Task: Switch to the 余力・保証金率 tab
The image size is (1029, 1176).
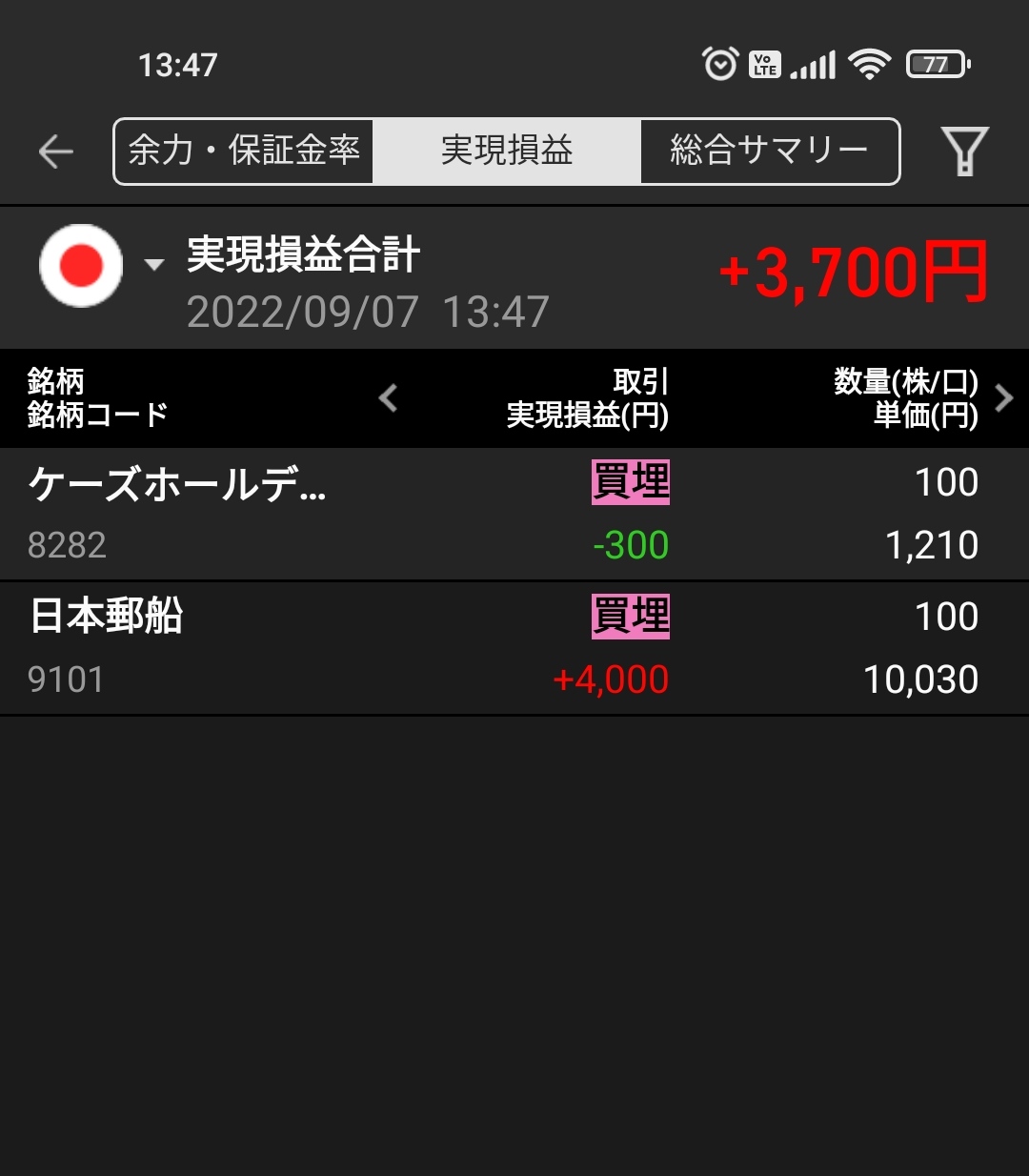Action: coord(244,151)
